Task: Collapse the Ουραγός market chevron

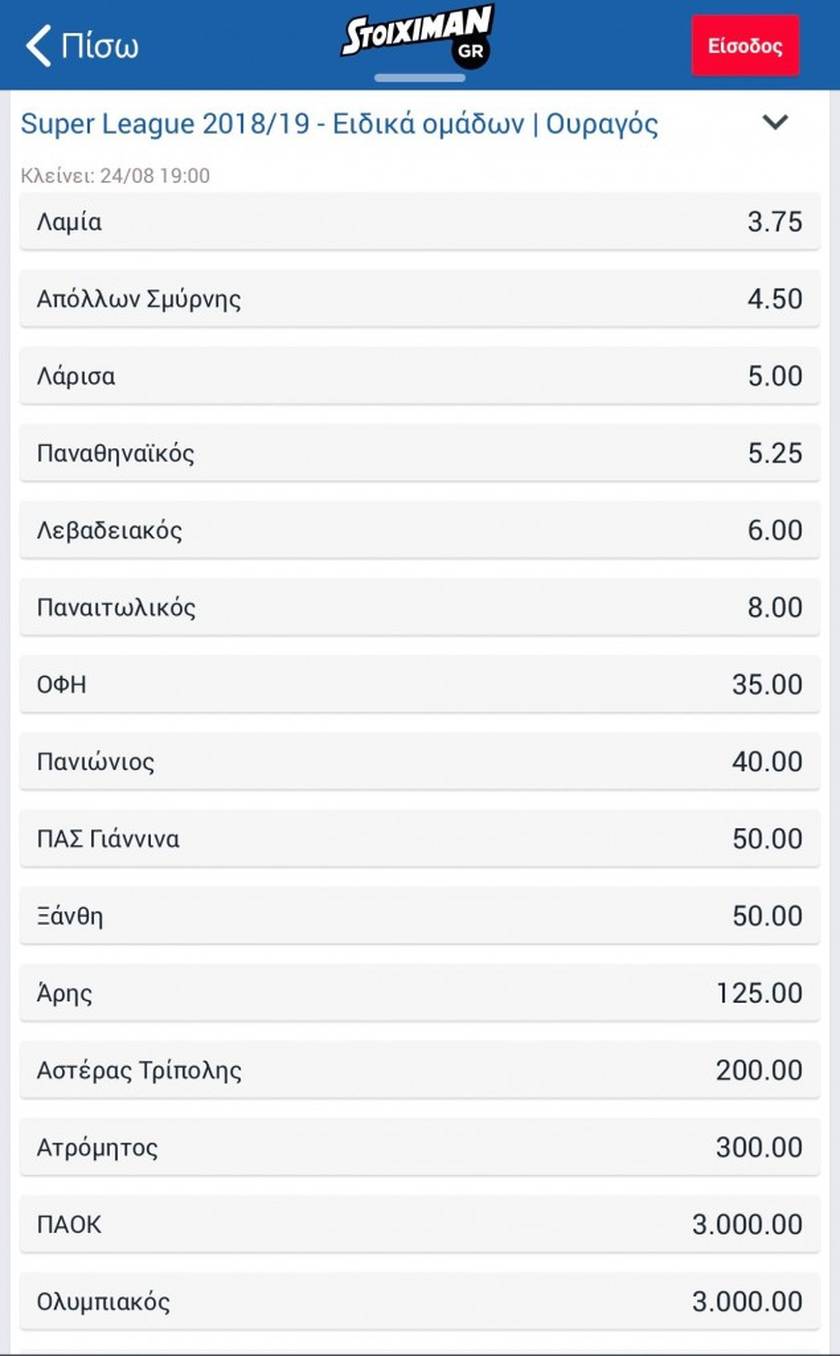Action: pyautogui.click(x=775, y=122)
